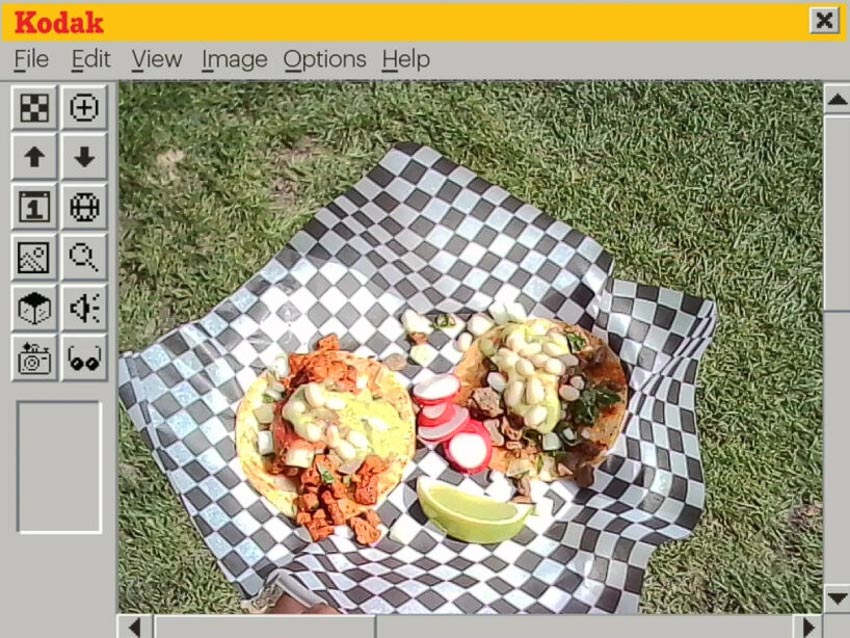Tap the up arrow tool
This screenshot has width=850, height=638.
coord(34,157)
